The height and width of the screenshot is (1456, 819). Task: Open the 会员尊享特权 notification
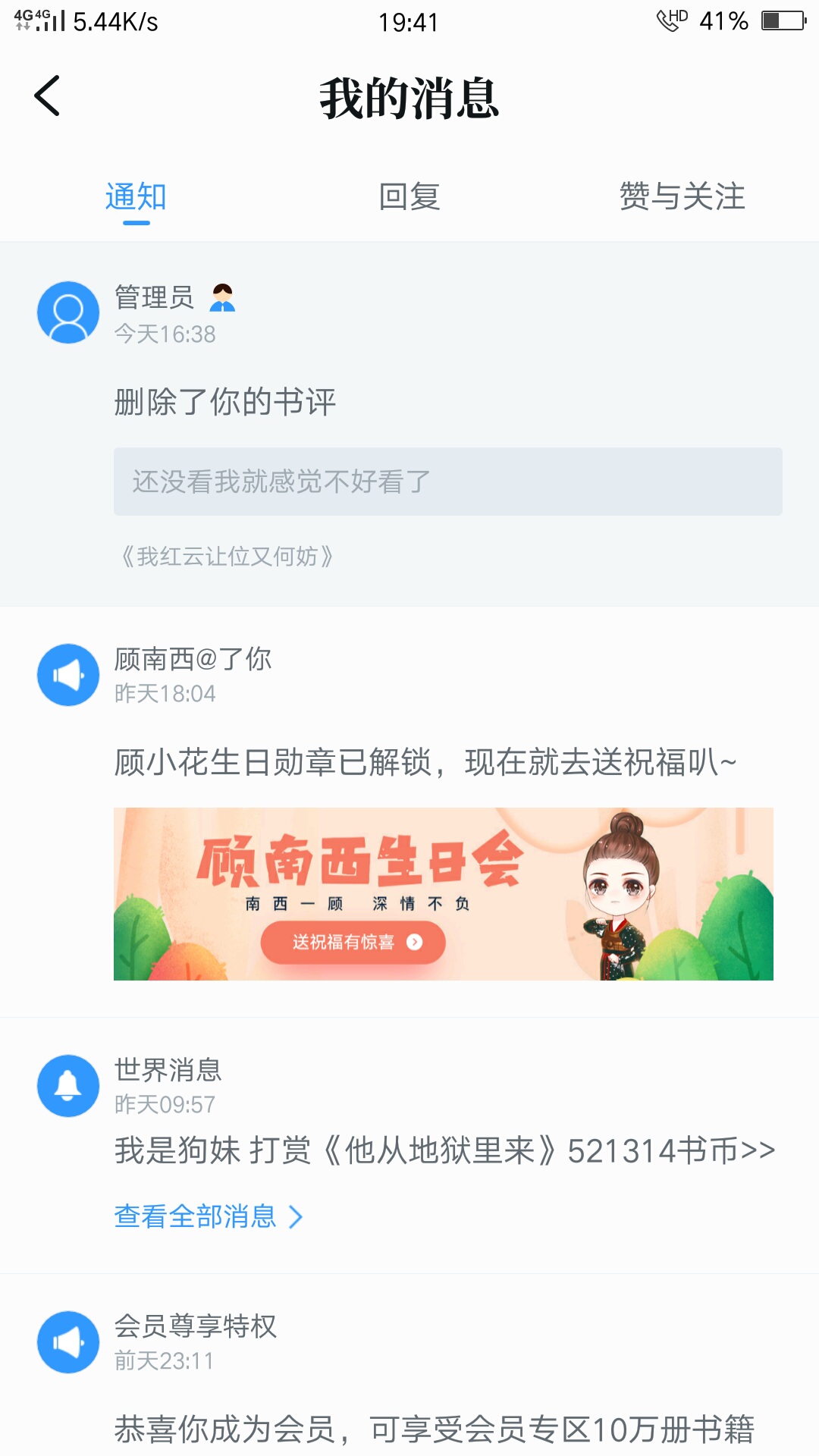coord(409,1365)
